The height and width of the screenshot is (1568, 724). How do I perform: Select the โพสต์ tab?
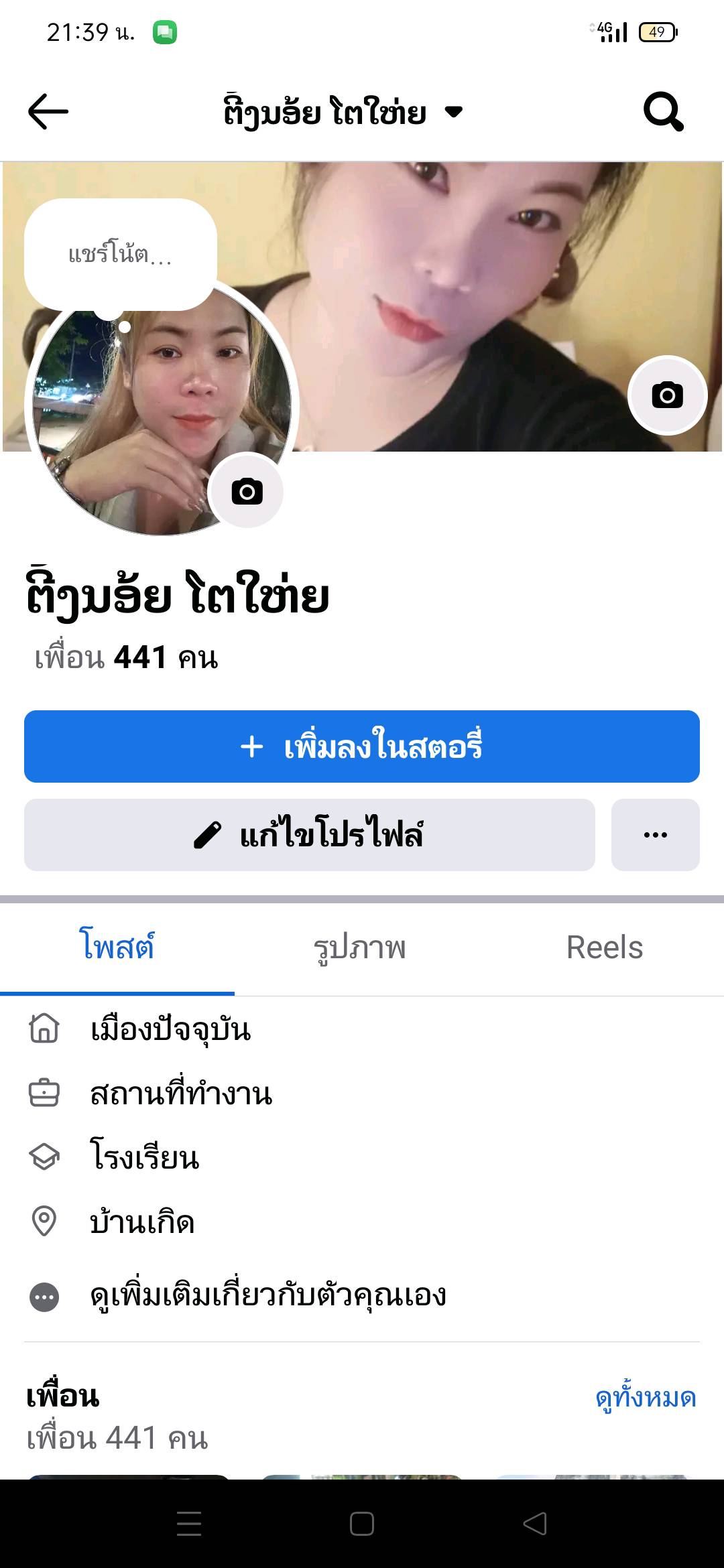pyautogui.click(x=117, y=948)
